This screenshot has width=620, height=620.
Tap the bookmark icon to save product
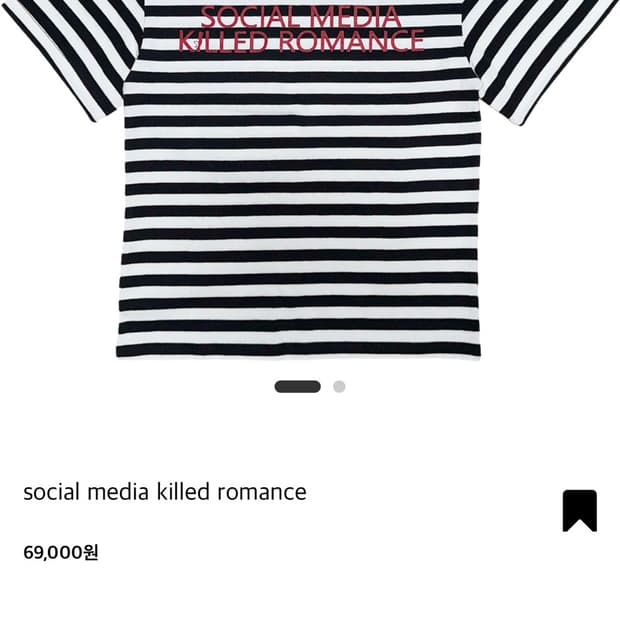pos(580,510)
